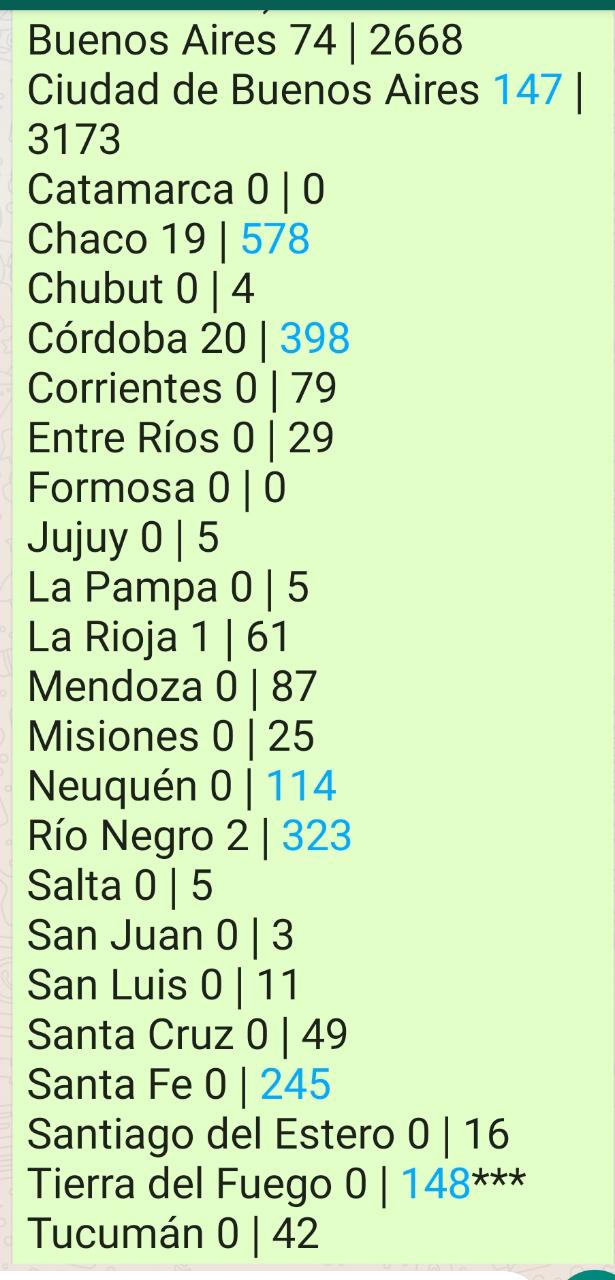Tap the 323 link next to Río Negro

(x=317, y=837)
